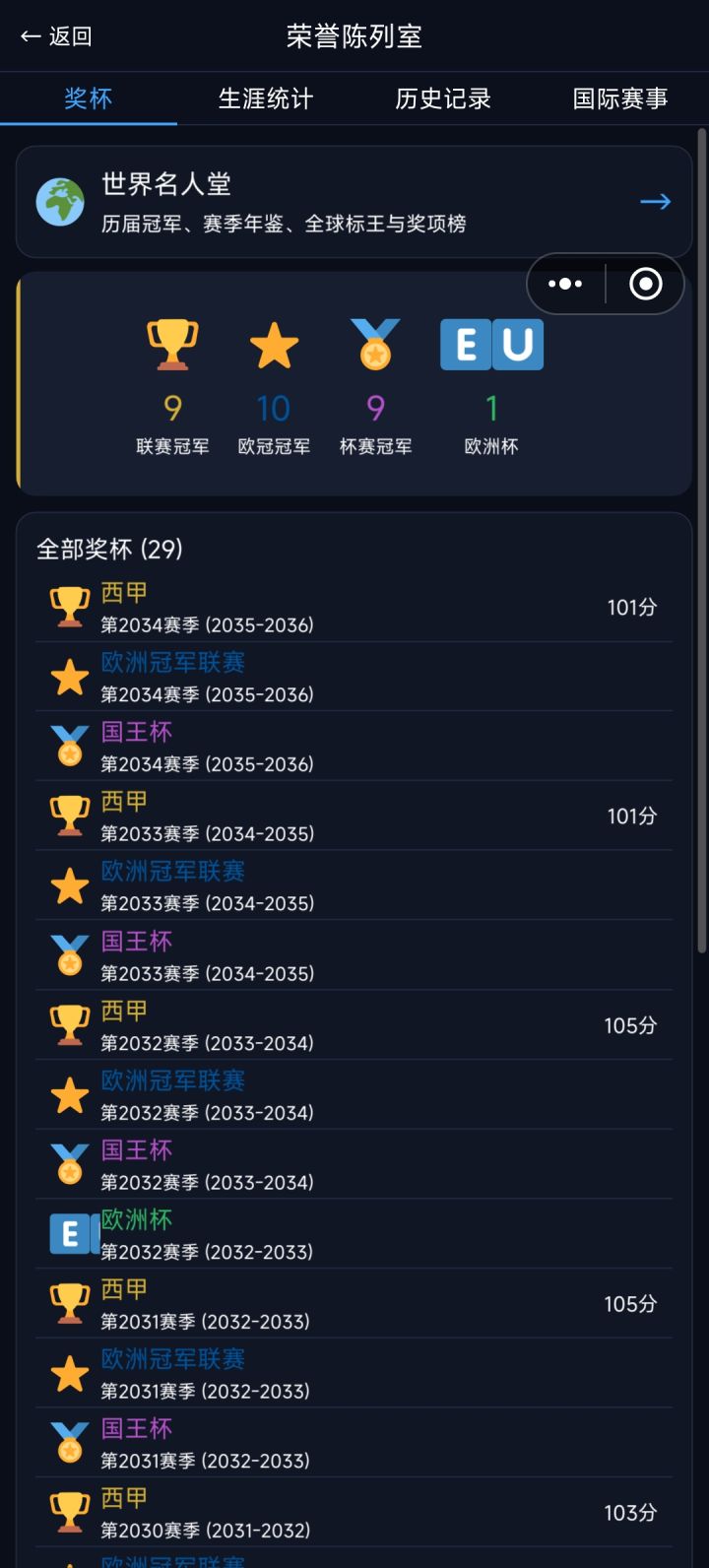This screenshot has width=709, height=1568.
Task: Close the mini program with the circle button
Action: point(646,284)
